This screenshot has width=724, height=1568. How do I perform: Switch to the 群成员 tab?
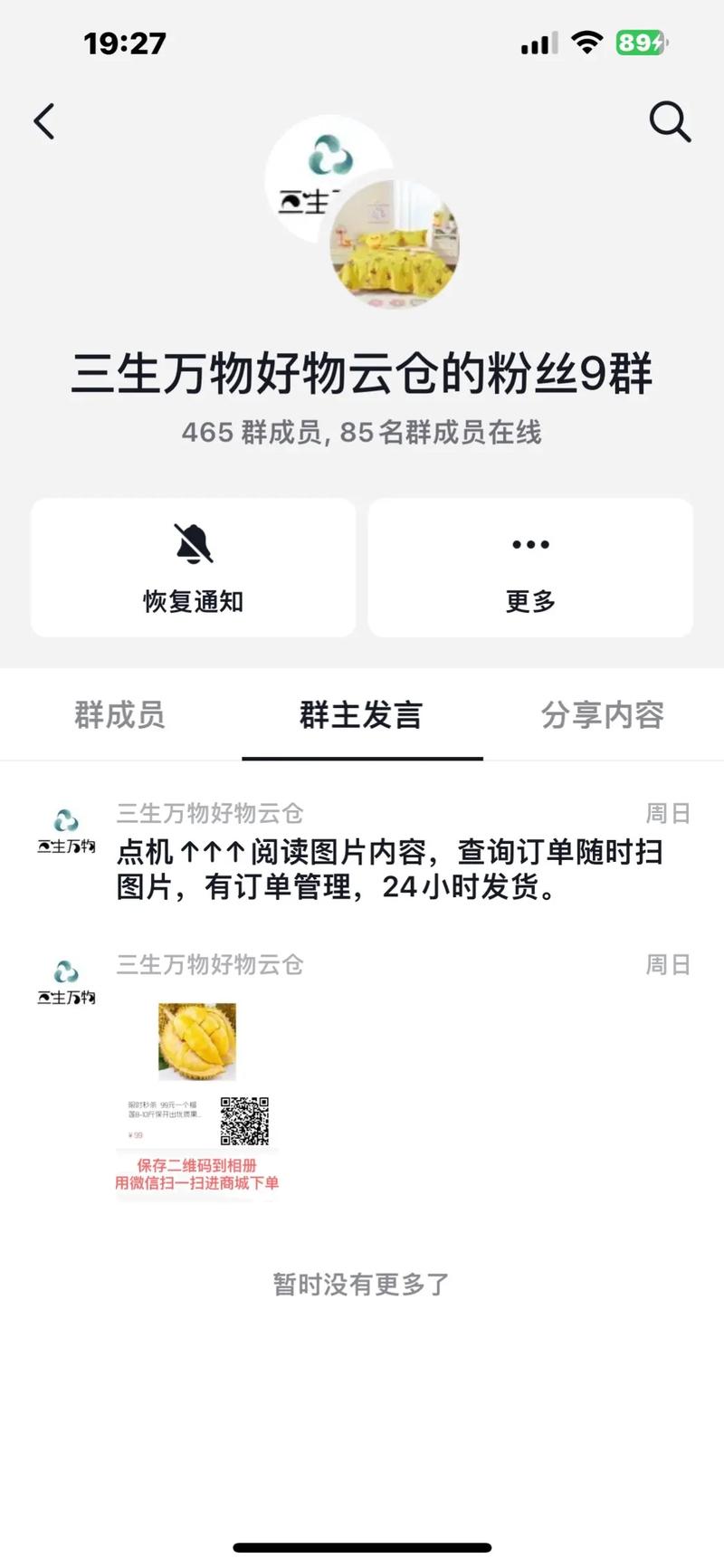click(x=119, y=715)
